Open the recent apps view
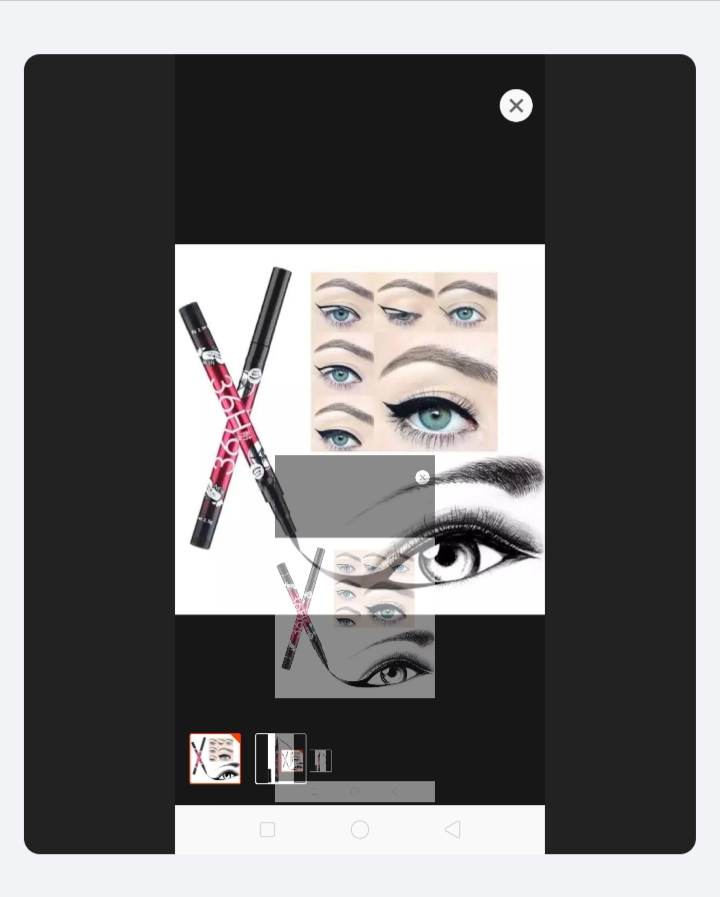This screenshot has height=897, width=720. point(267,829)
